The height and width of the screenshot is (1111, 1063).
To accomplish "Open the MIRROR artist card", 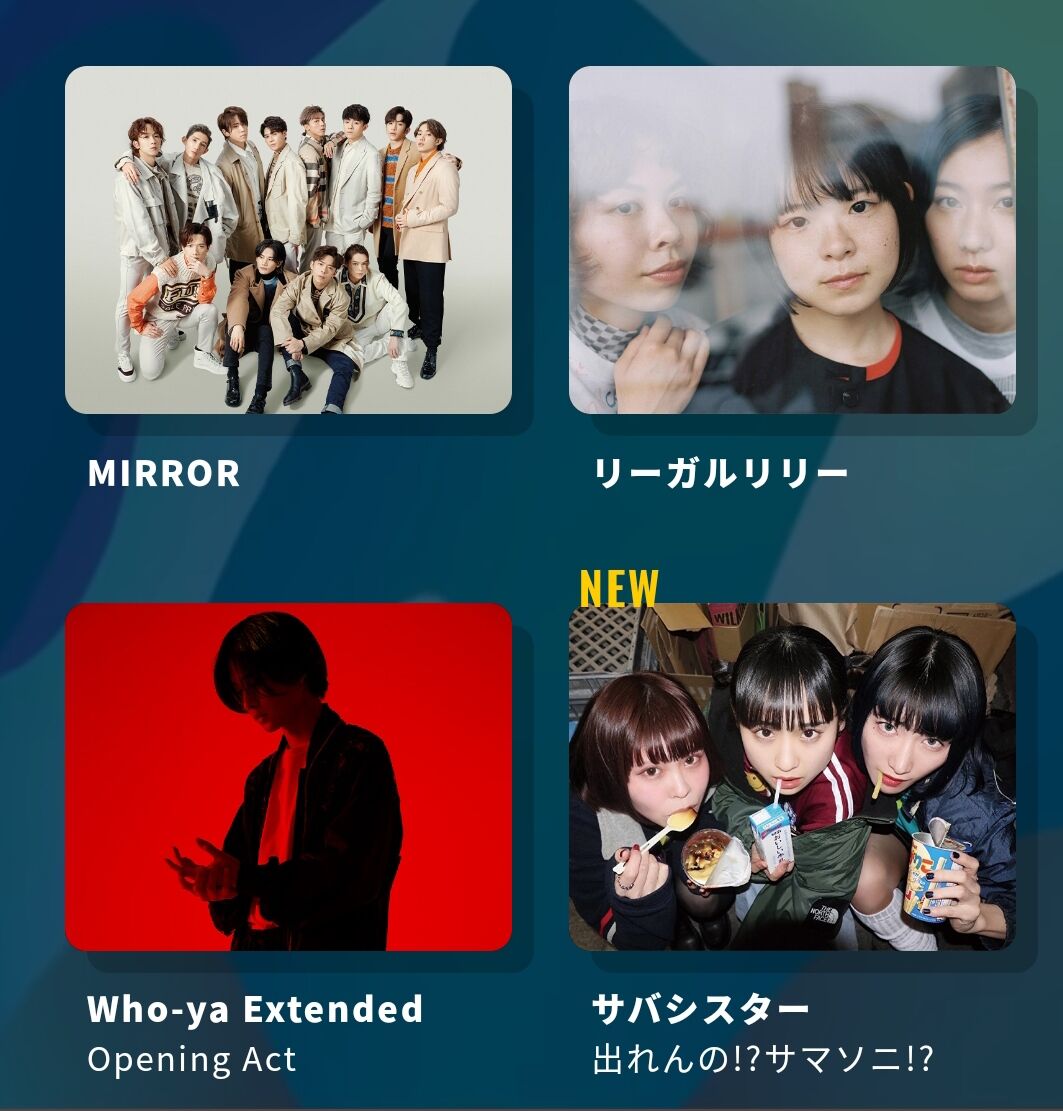I will (288, 240).
